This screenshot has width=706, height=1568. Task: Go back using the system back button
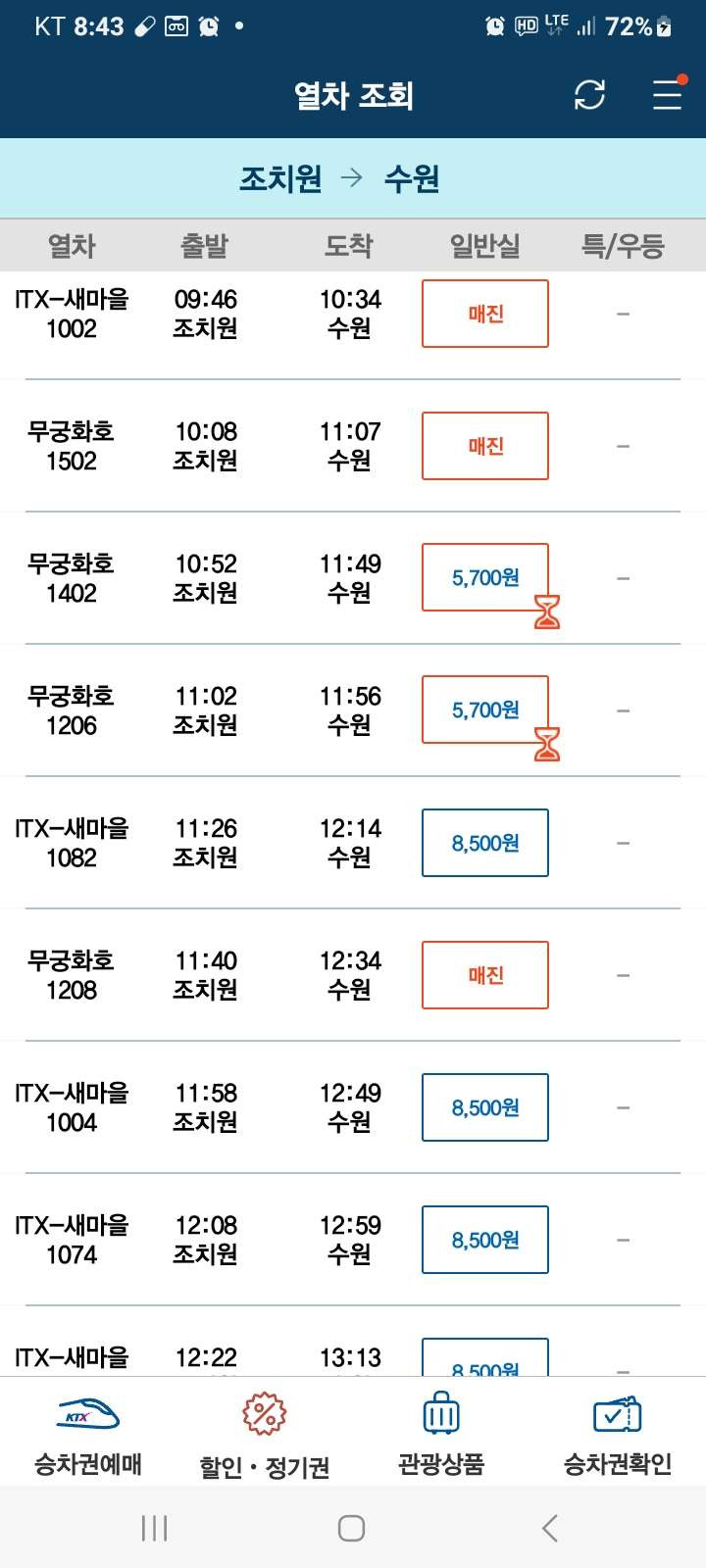tap(550, 1527)
